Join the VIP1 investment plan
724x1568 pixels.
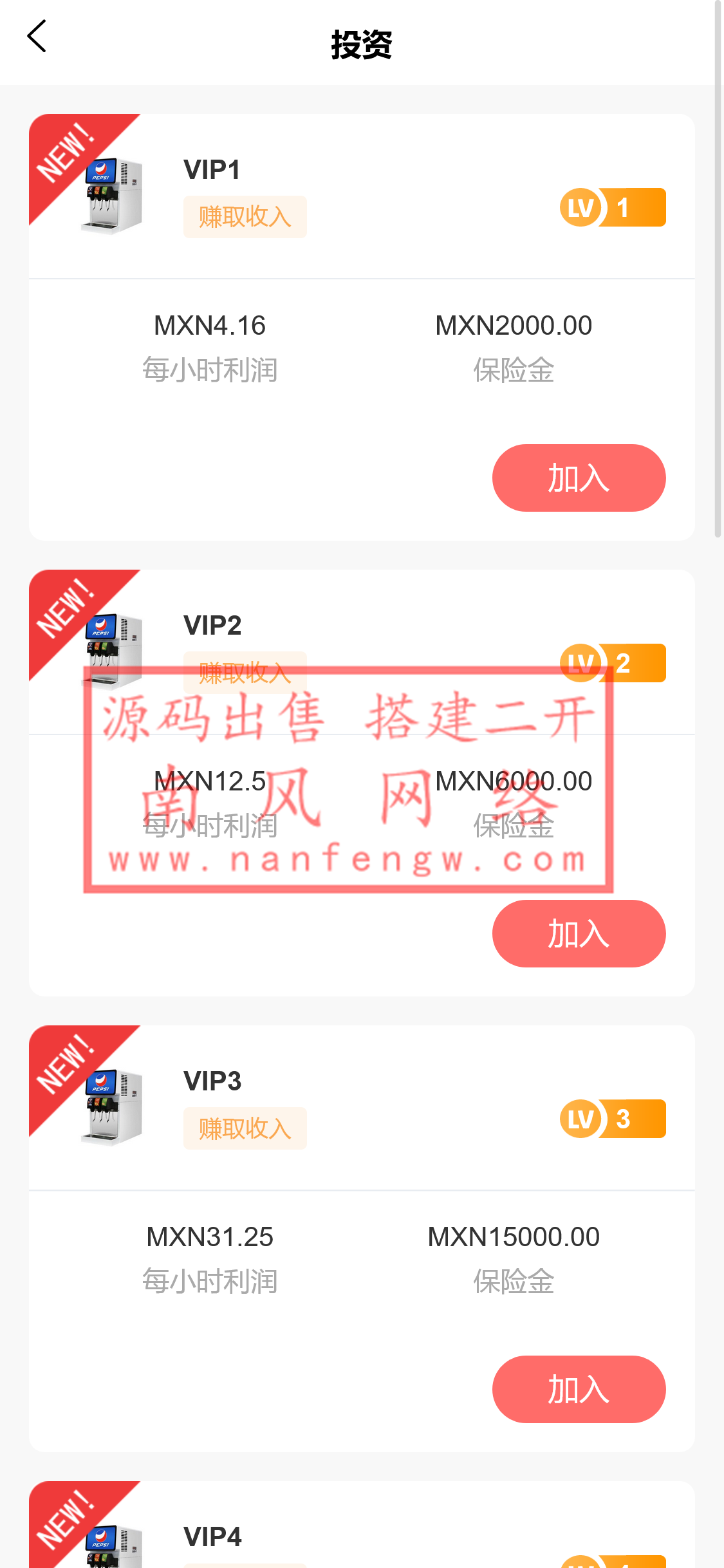tap(578, 478)
